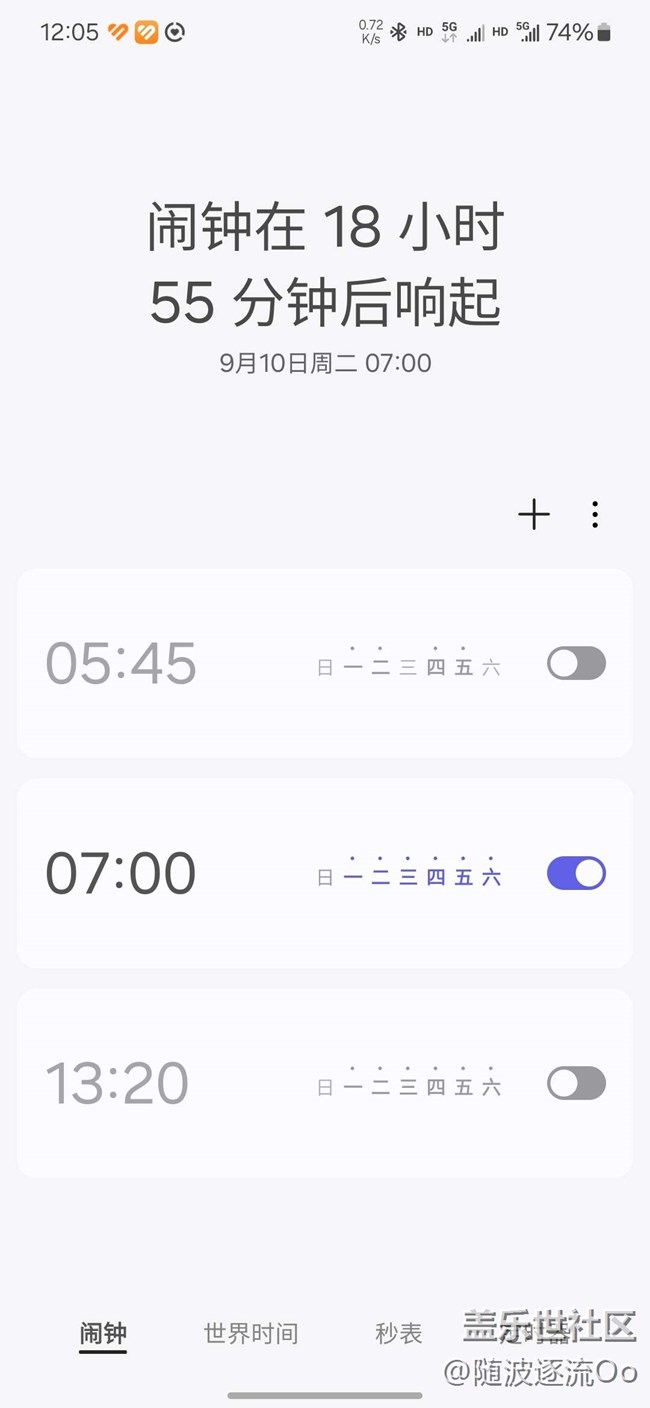The width and height of the screenshot is (650, 1408).
Task: Select the 闹钟 tab
Action: coord(103,1333)
